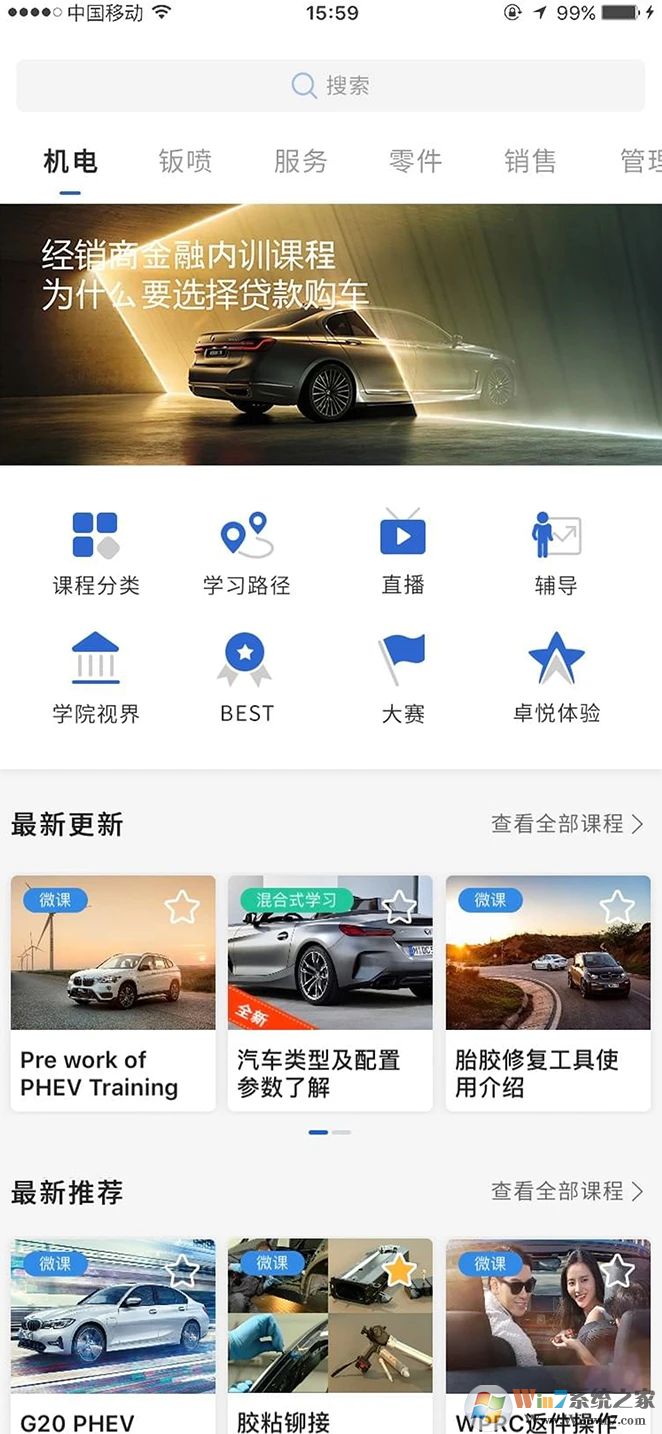The image size is (662, 1434).
Task: Open the 搜索 search box
Action: 330,86
